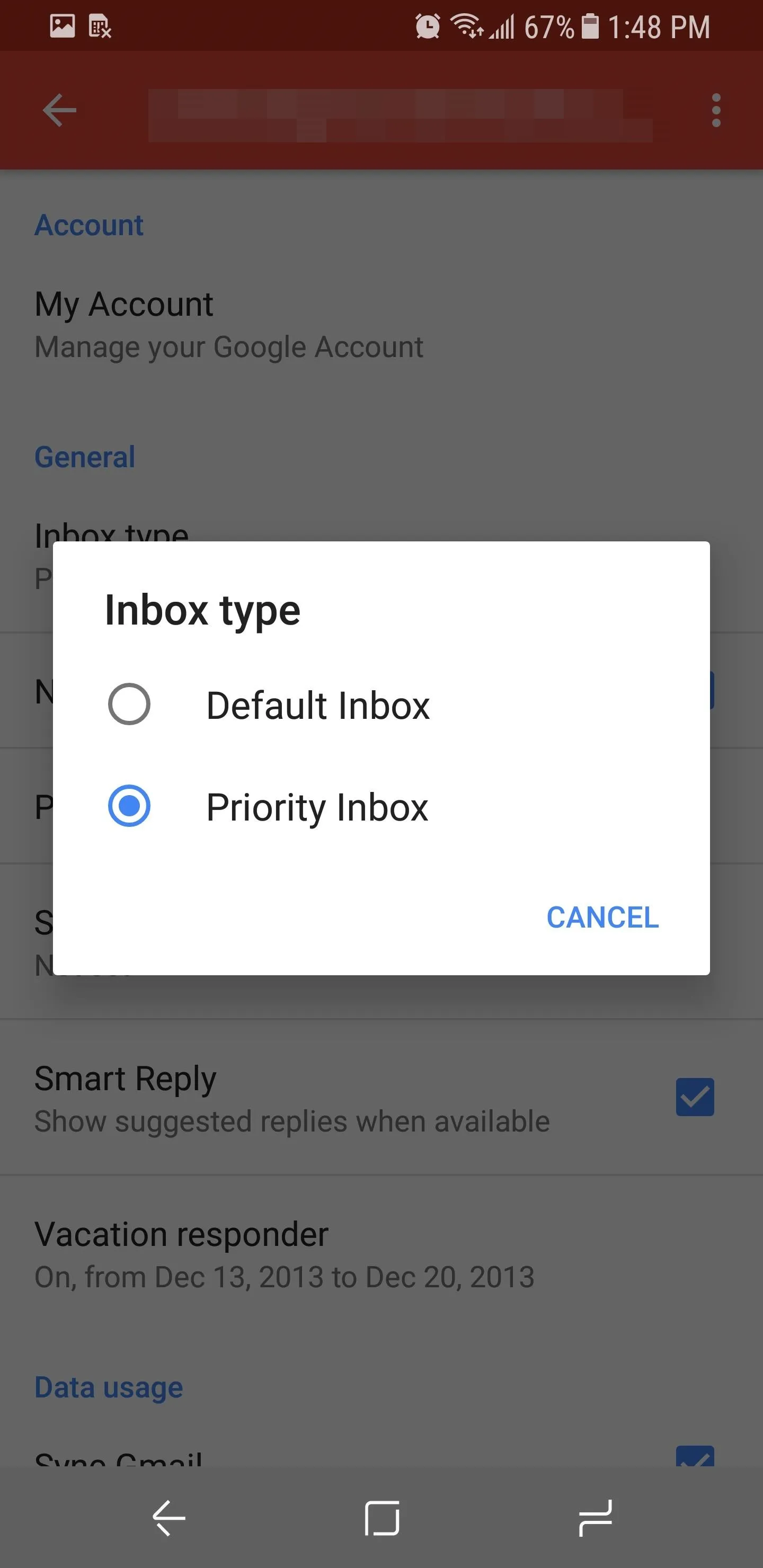Image resolution: width=763 pixels, height=1568 pixels.
Task: Go to the home screen
Action: coord(382,1518)
